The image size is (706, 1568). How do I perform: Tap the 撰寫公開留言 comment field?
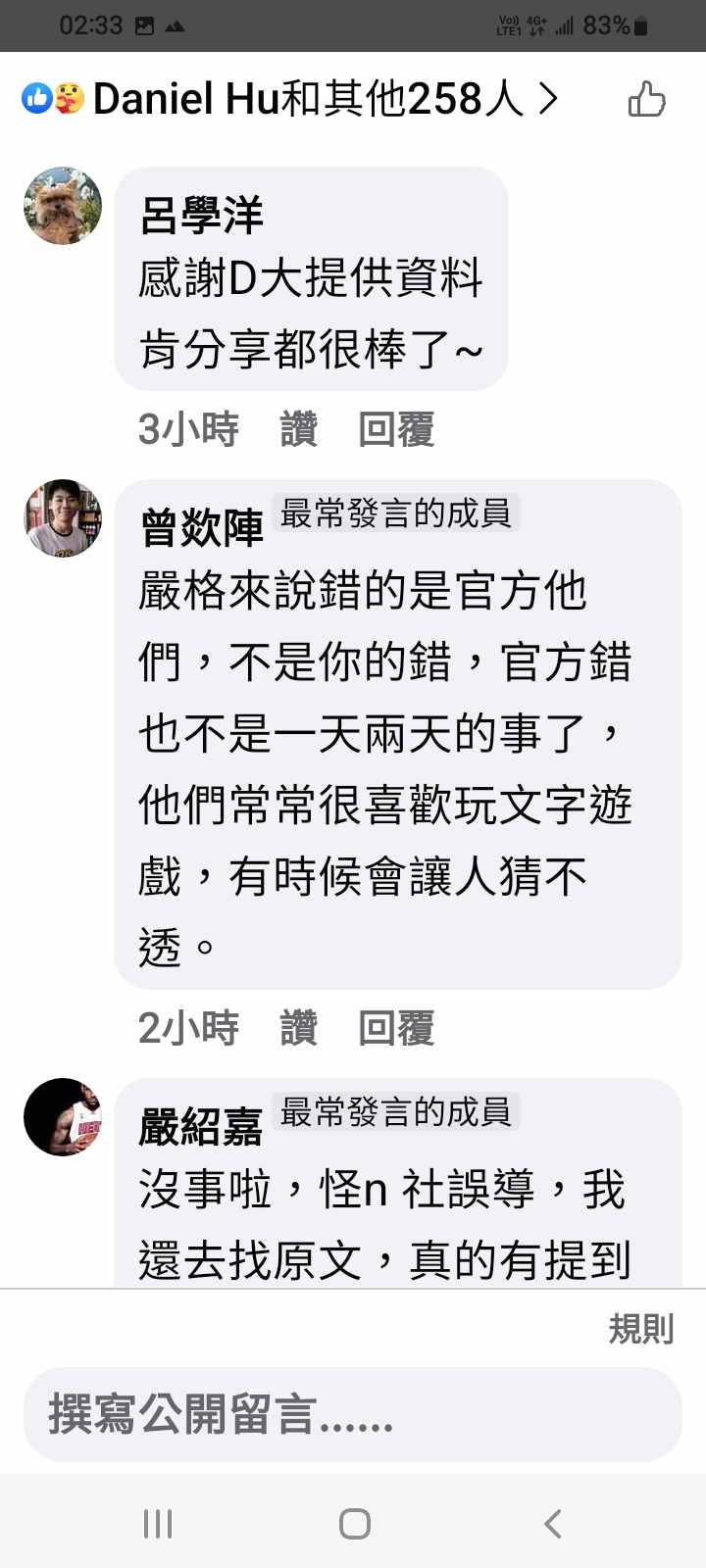[x=353, y=1415]
